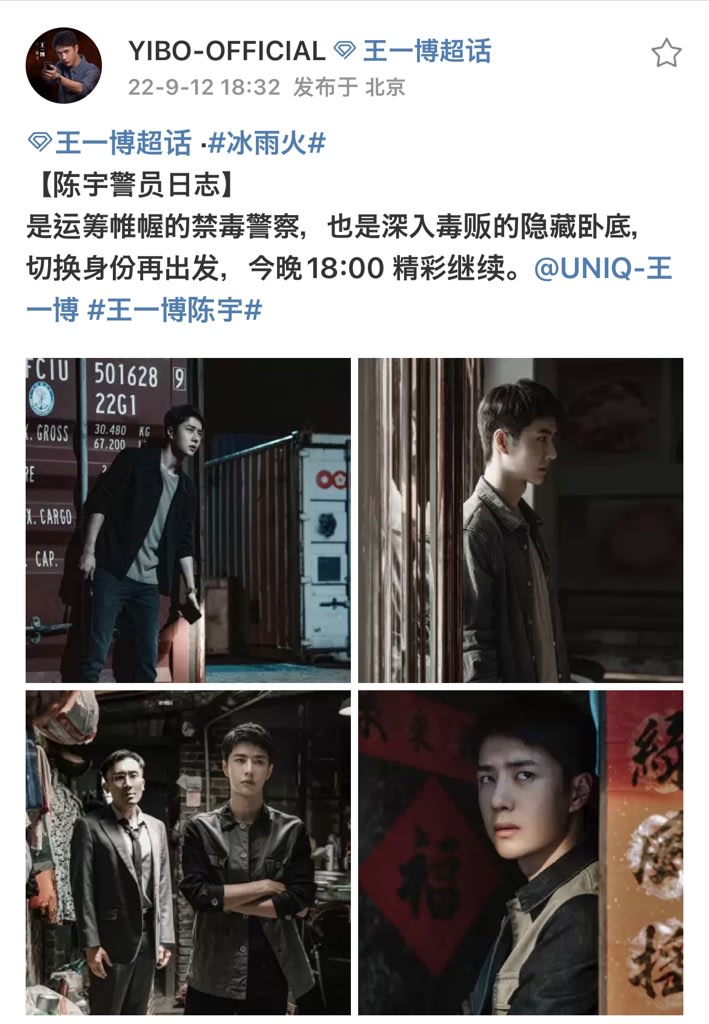View close-up photo with red 福 sign
The image size is (709, 1024).
520,852
